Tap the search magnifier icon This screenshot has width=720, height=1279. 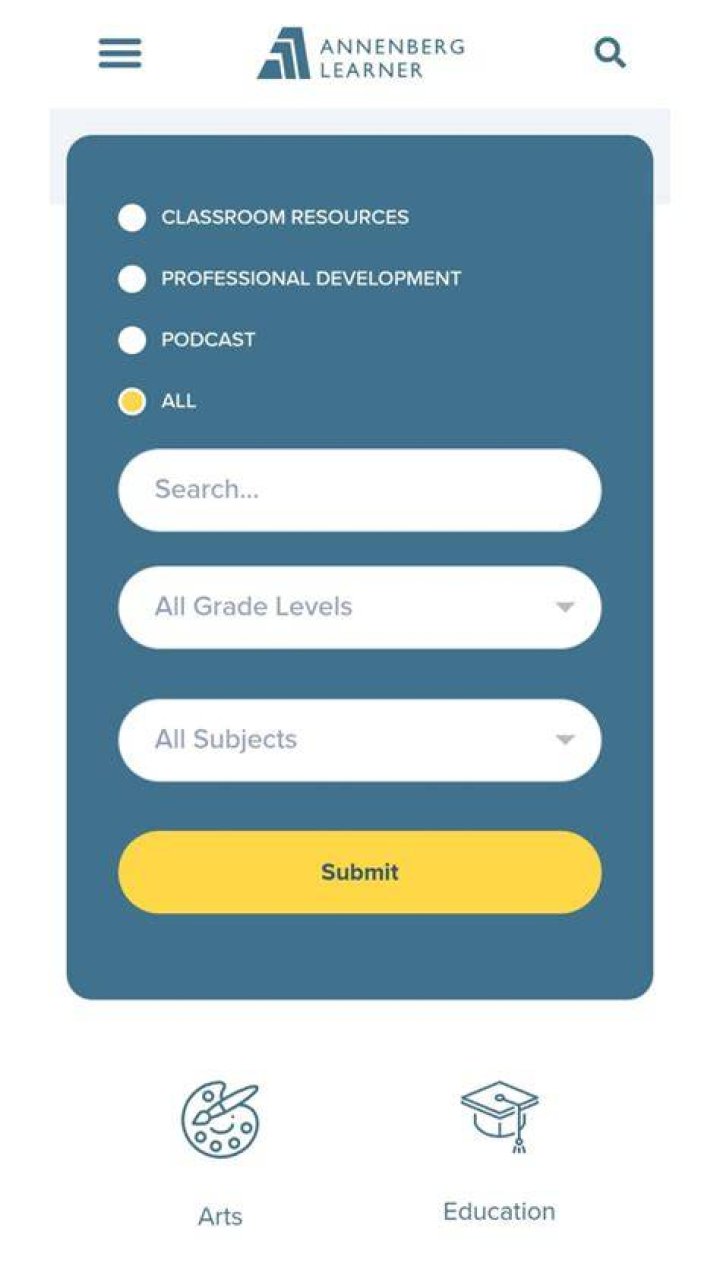coord(610,52)
